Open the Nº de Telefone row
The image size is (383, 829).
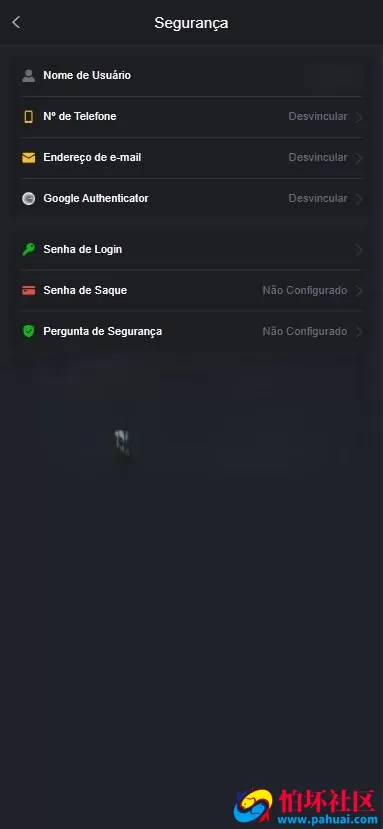pyautogui.click(x=192, y=117)
